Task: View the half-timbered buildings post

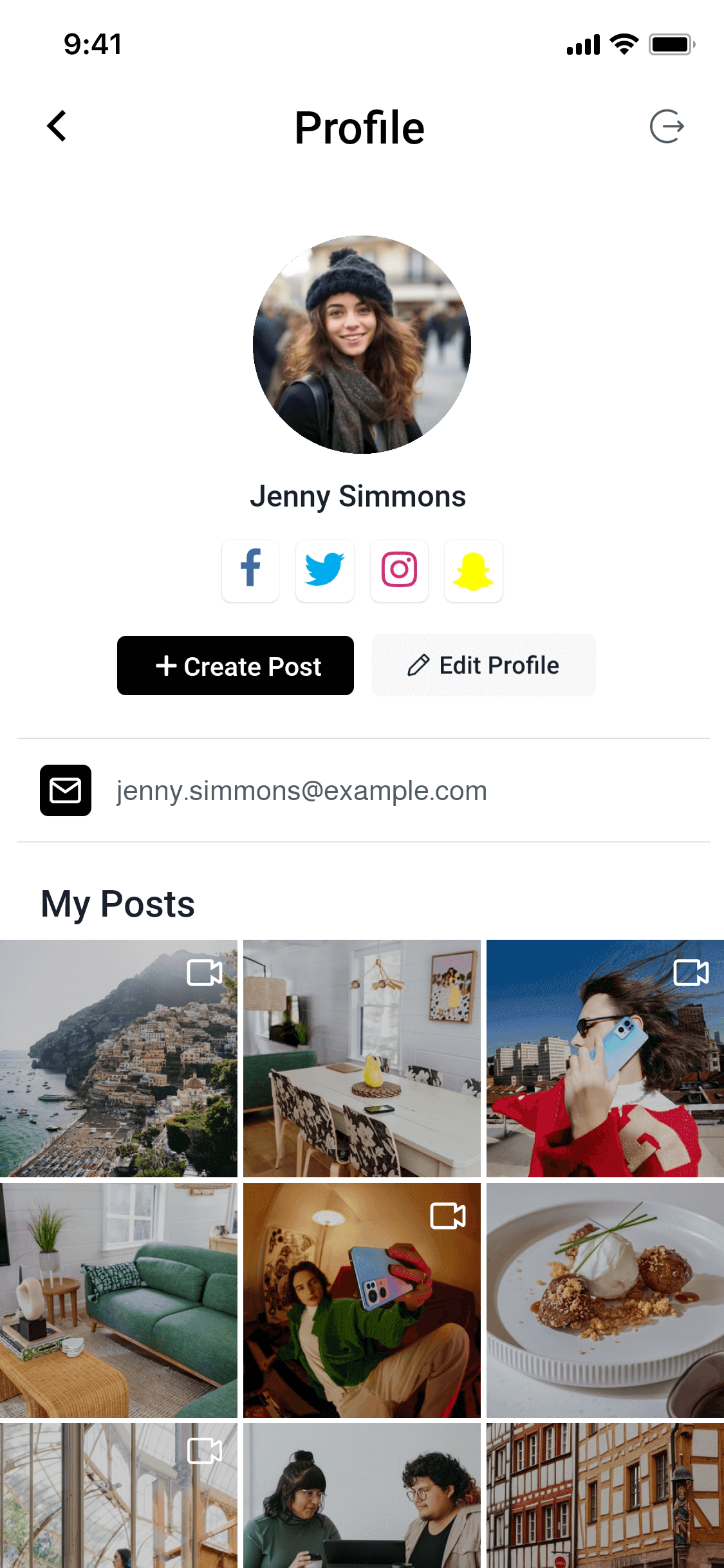Action: pos(605,1496)
